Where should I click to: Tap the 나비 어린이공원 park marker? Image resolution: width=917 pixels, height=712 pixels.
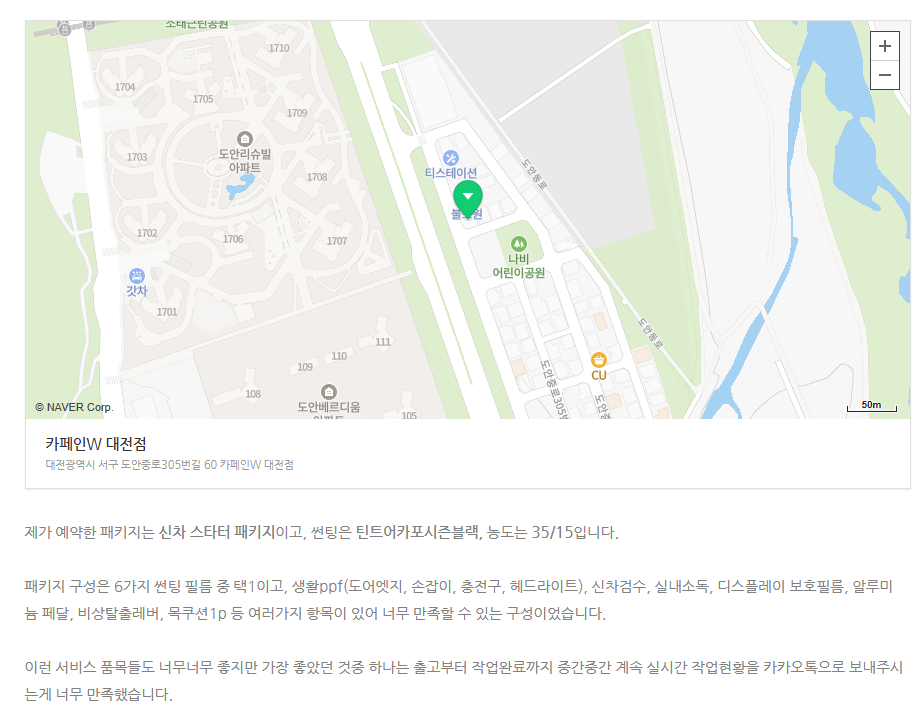(x=518, y=243)
